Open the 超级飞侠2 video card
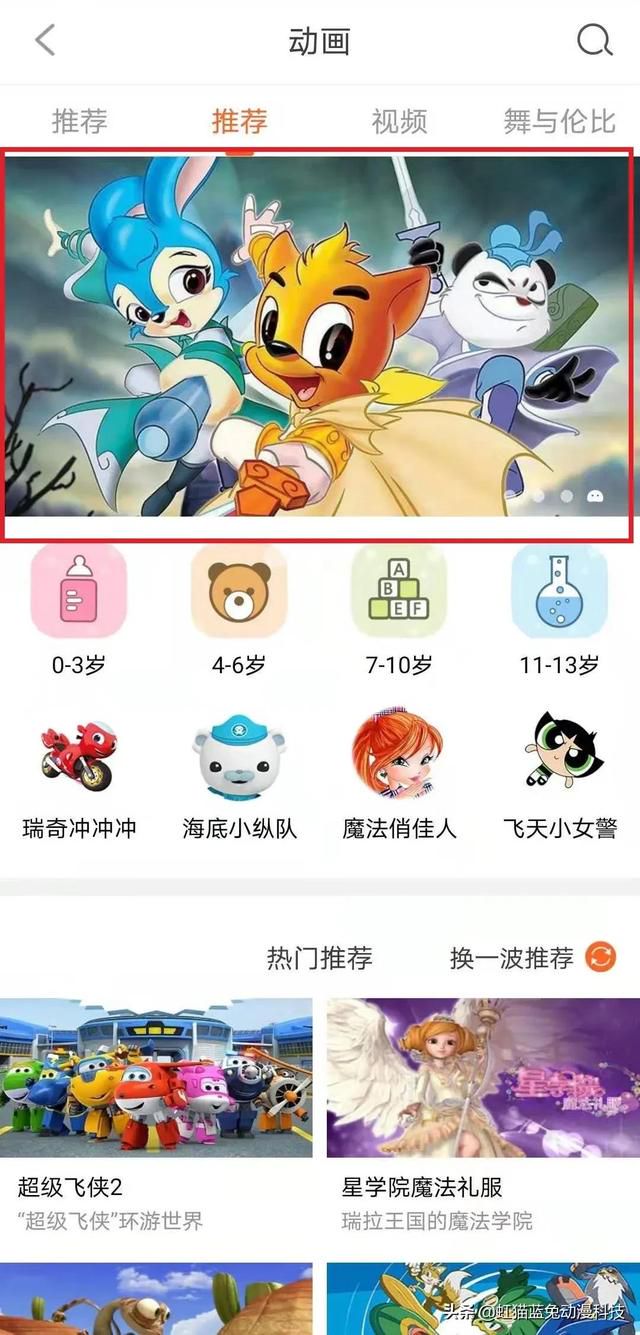The image size is (640, 1335). (x=156, y=1116)
